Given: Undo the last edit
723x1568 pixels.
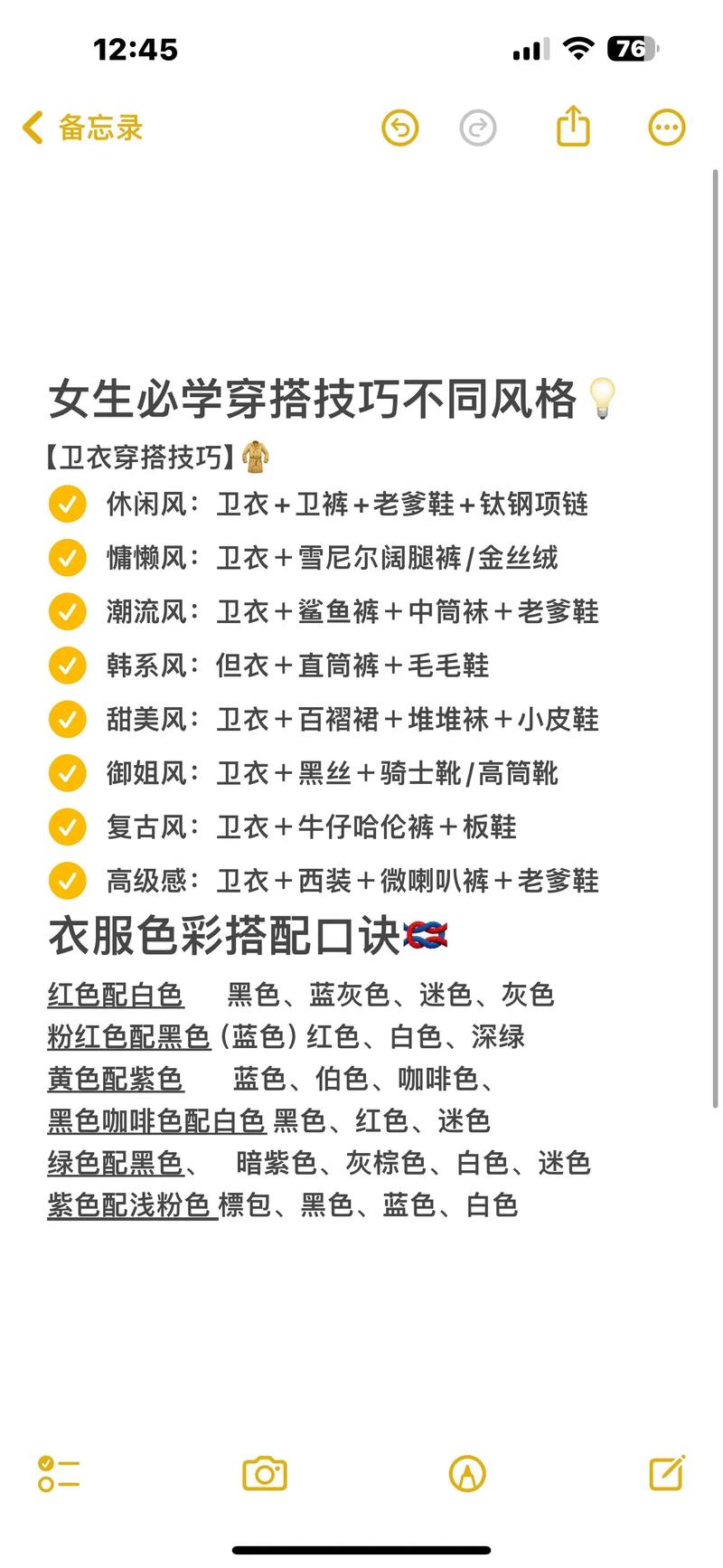Looking at the screenshot, I should coord(400,128).
